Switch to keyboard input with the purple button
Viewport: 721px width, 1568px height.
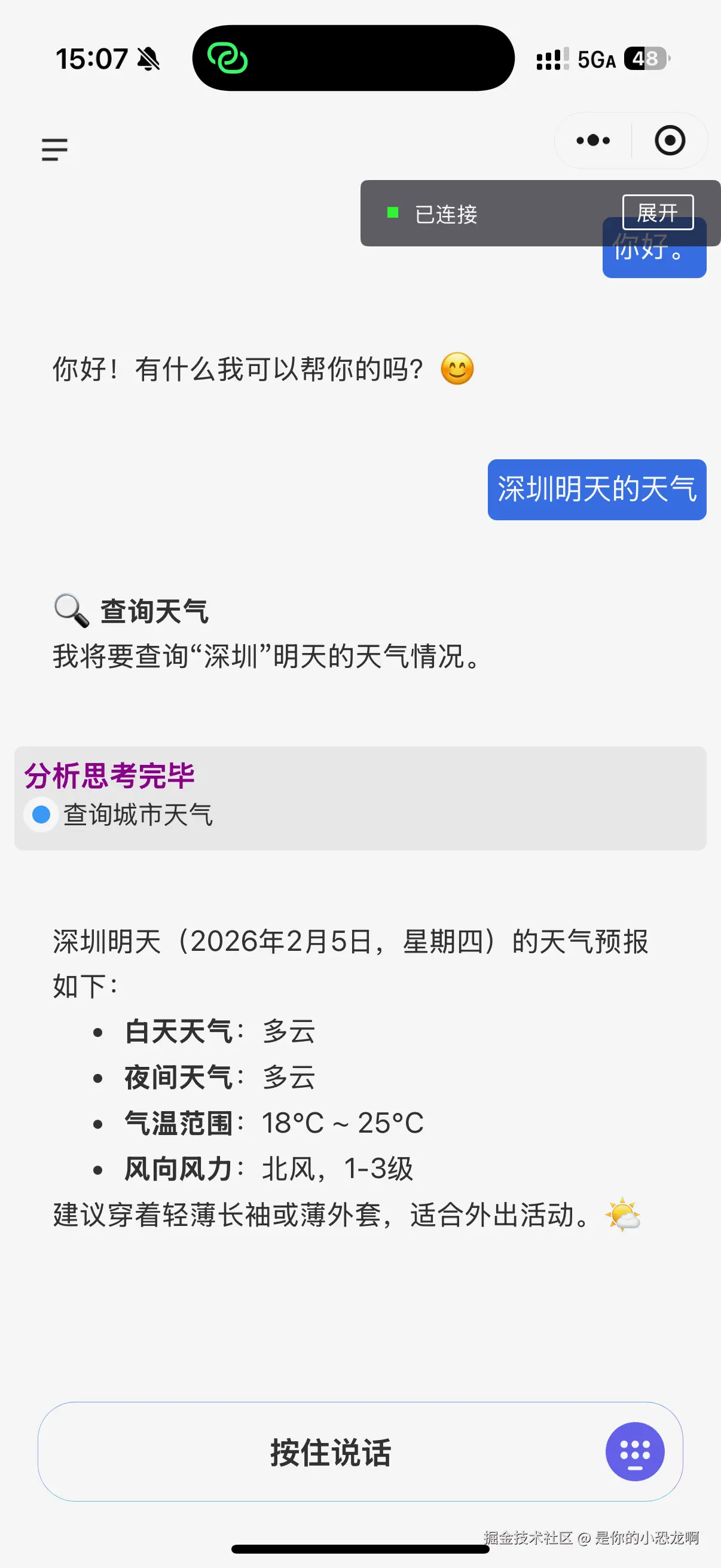(634, 1452)
